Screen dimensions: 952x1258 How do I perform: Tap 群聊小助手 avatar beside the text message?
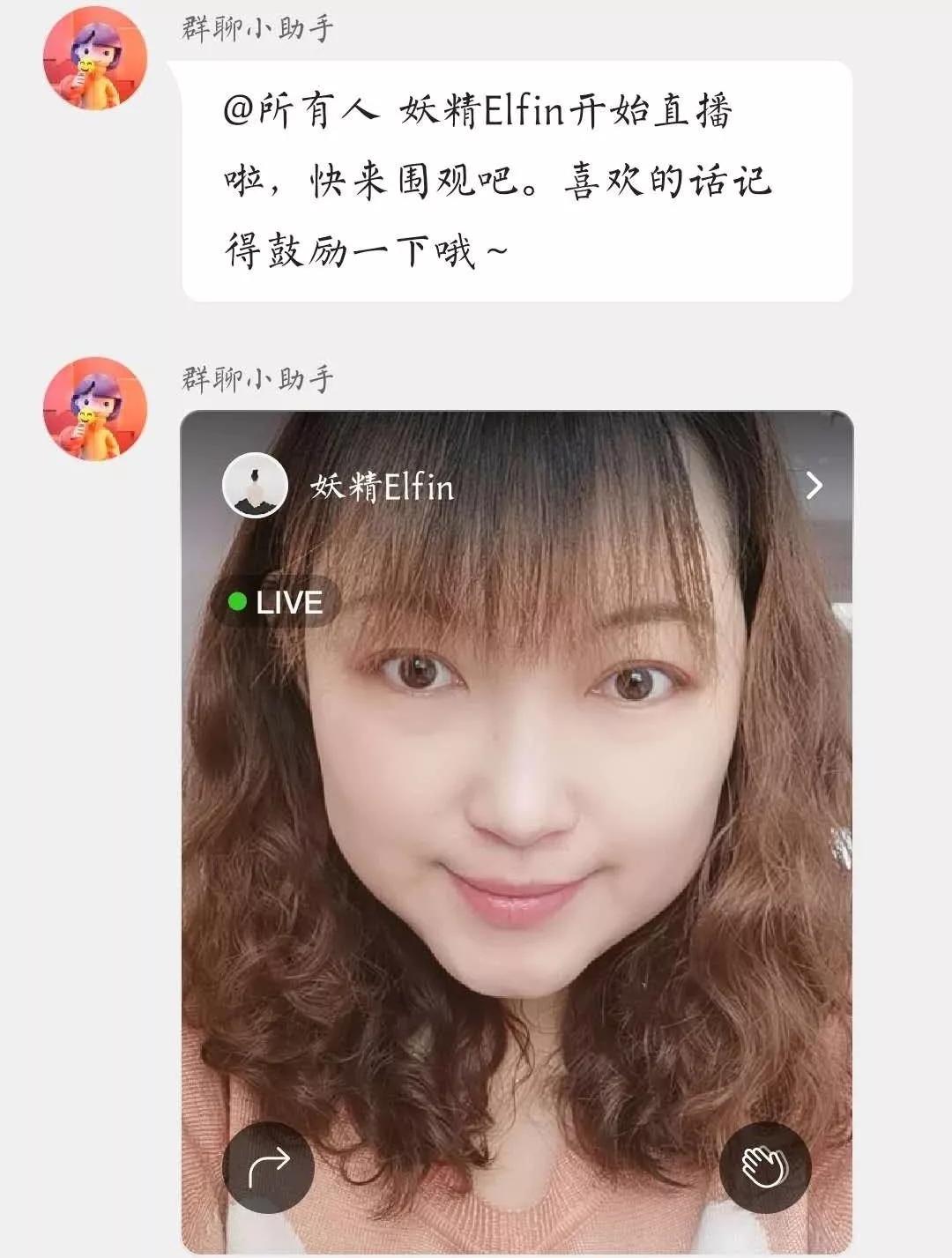pos(95,58)
